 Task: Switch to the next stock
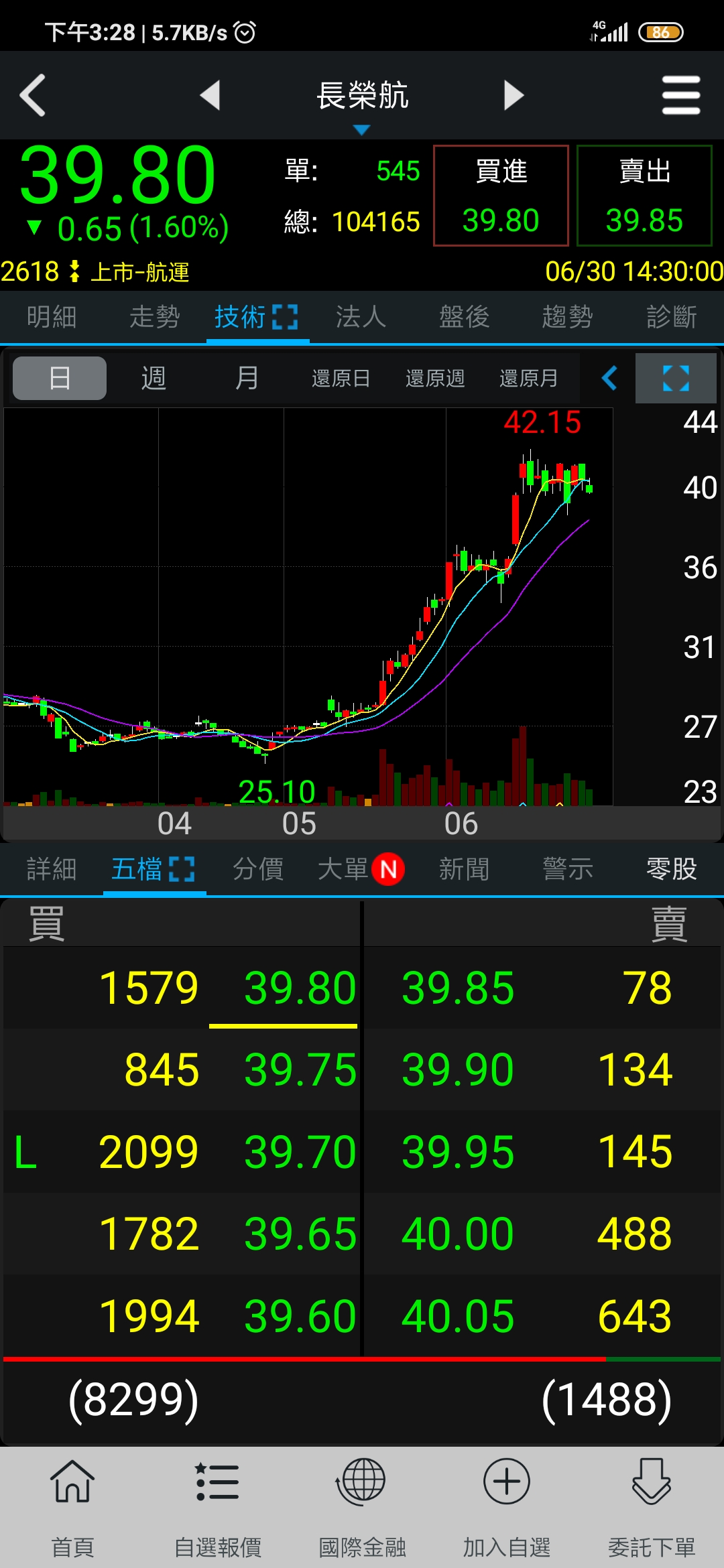coord(514,95)
